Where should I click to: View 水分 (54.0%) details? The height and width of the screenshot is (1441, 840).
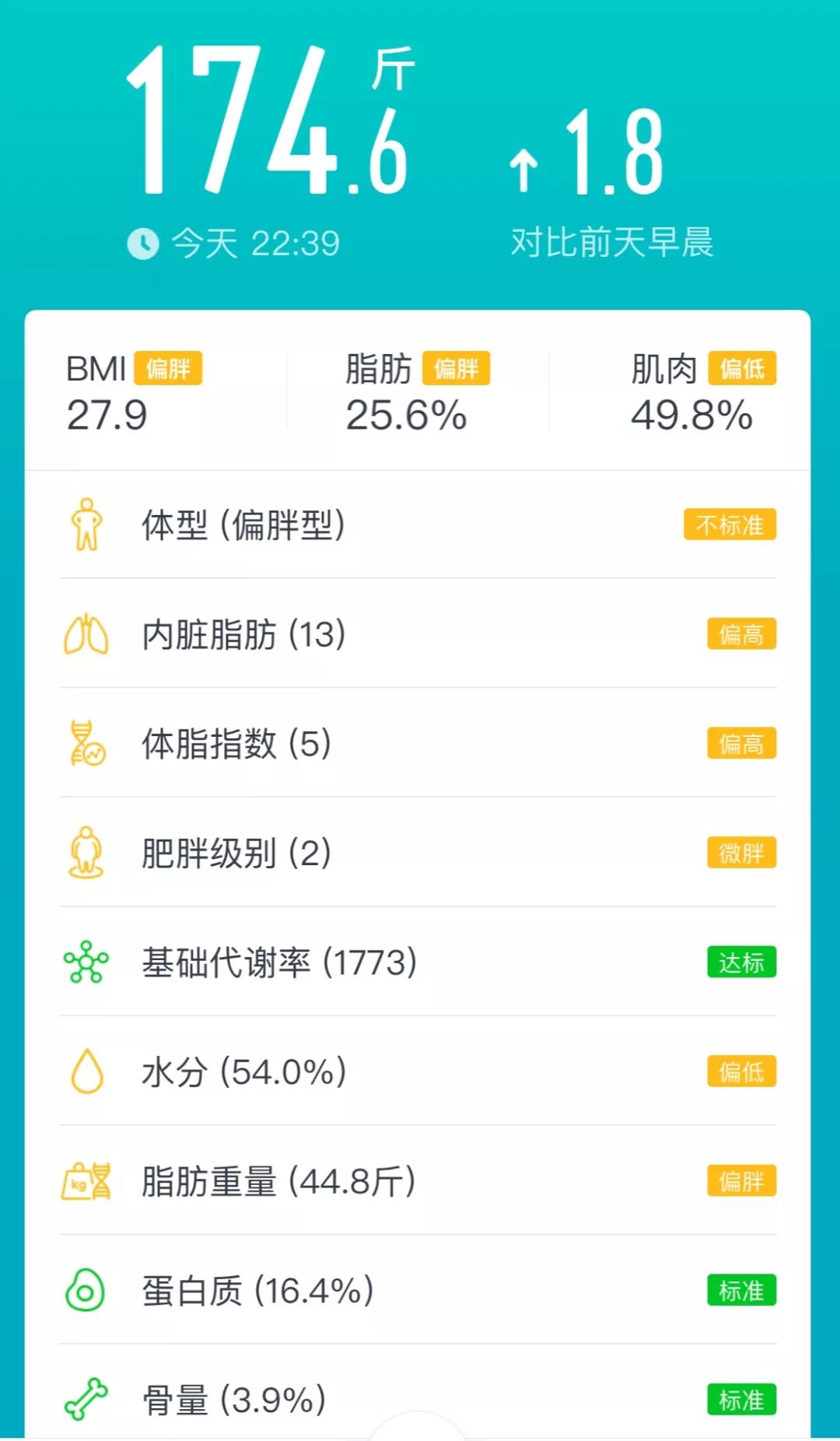[x=418, y=1072]
